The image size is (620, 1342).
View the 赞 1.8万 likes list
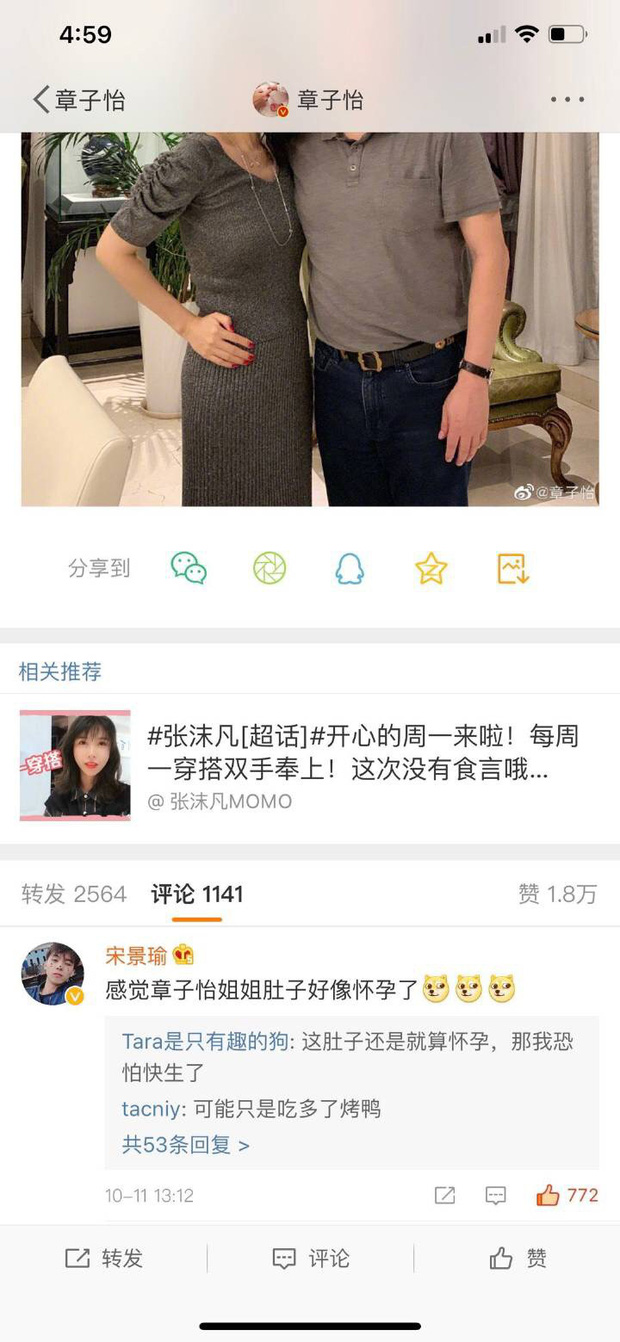(x=557, y=894)
